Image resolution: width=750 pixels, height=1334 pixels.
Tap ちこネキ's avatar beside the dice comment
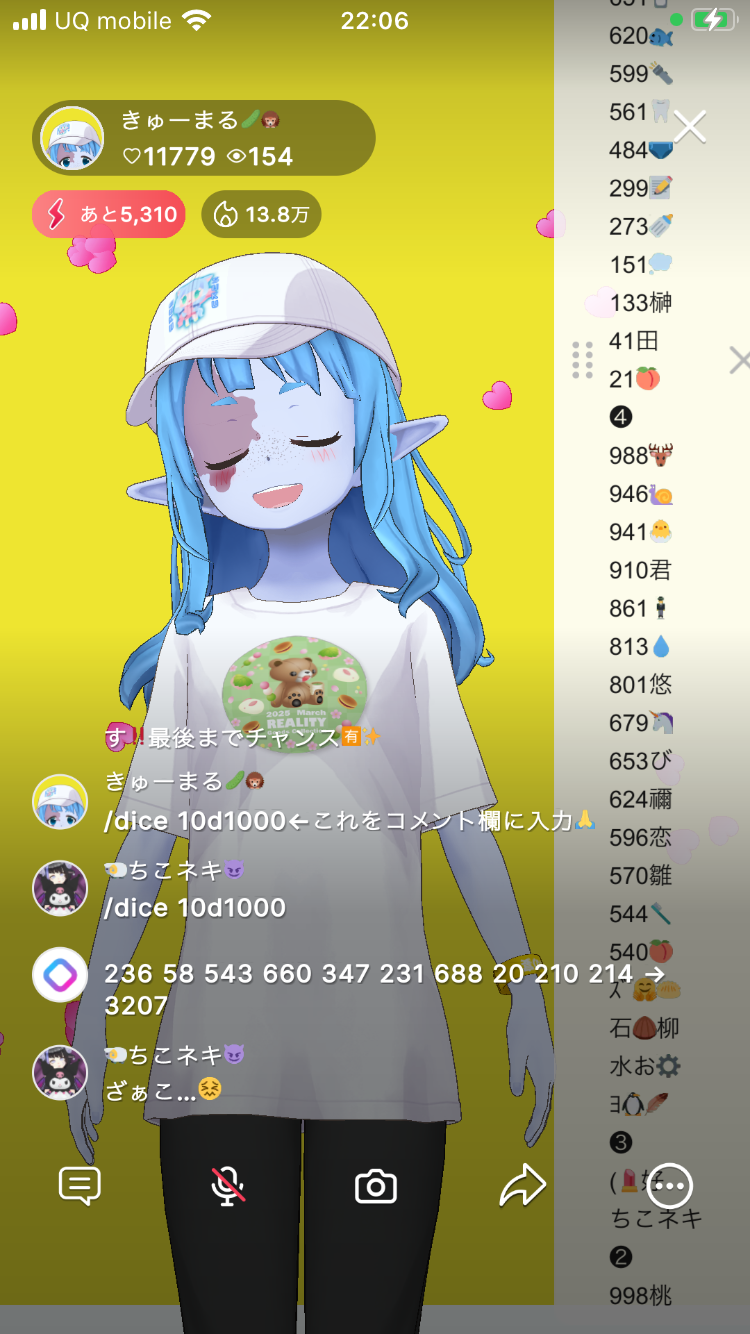[60, 888]
